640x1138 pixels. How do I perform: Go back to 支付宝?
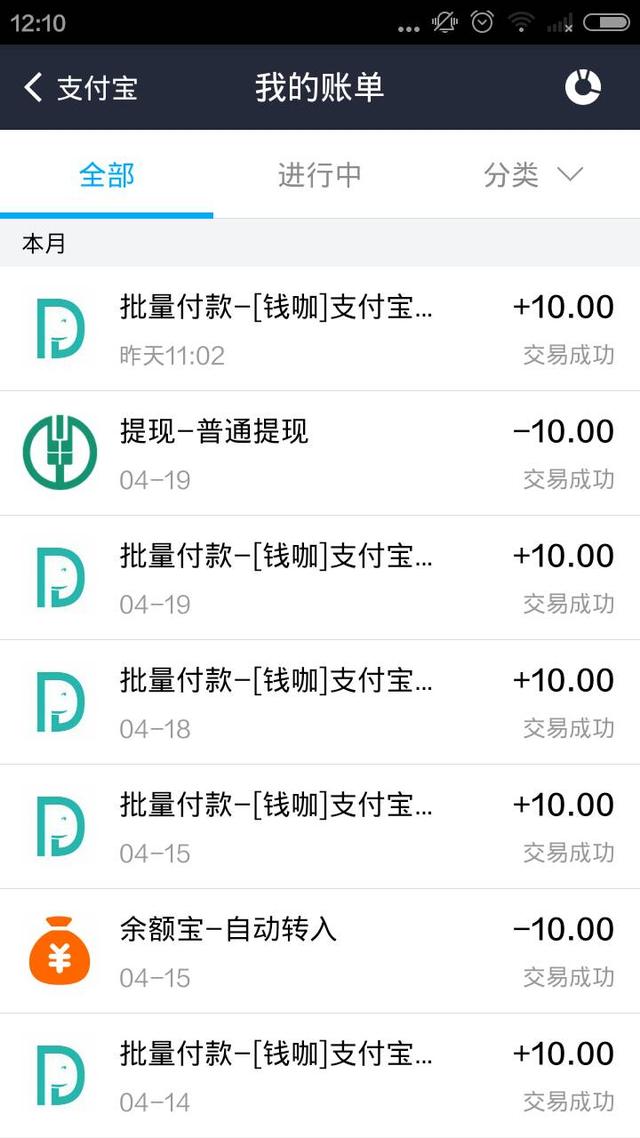pyautogui.click(x=80, y=88)
